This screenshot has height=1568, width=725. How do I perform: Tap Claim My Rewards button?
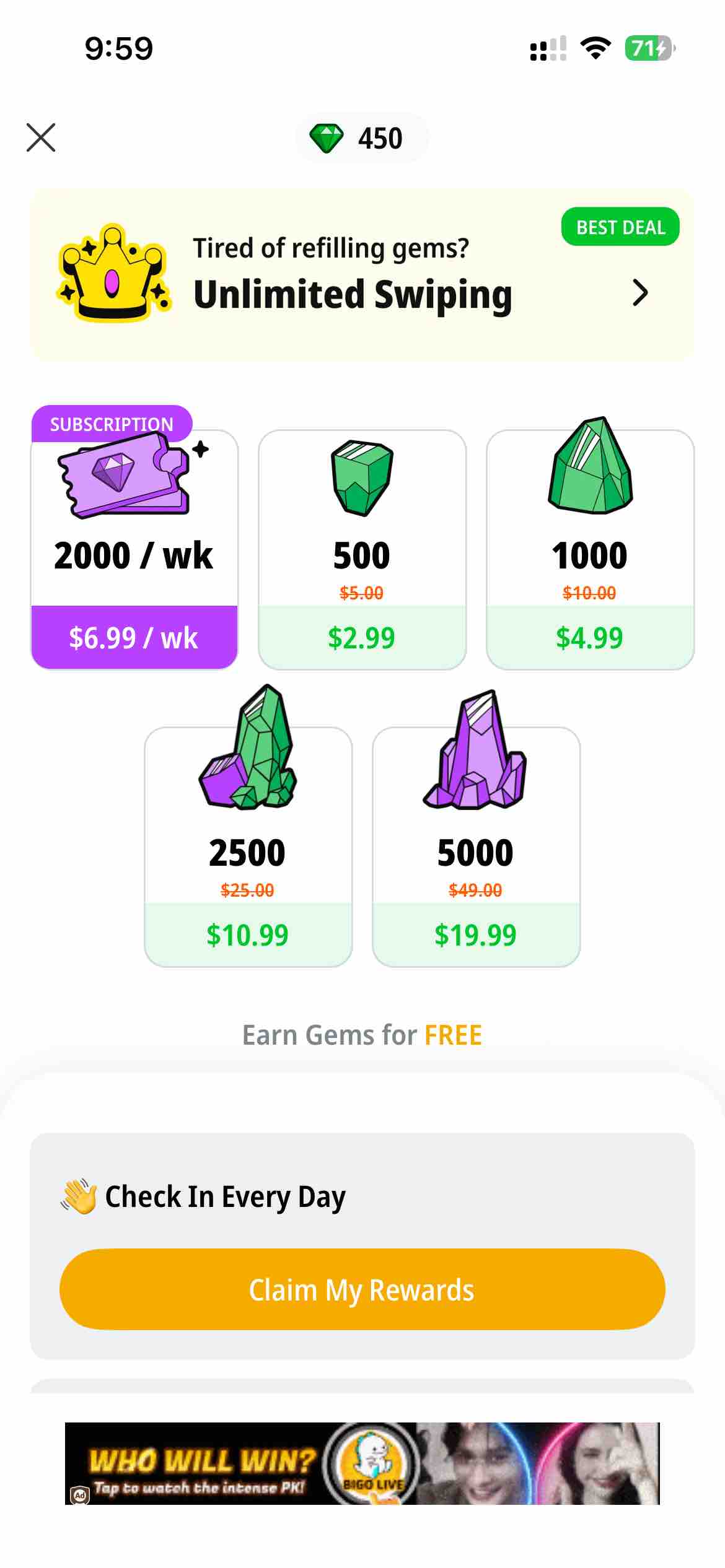pos(362,1290)
